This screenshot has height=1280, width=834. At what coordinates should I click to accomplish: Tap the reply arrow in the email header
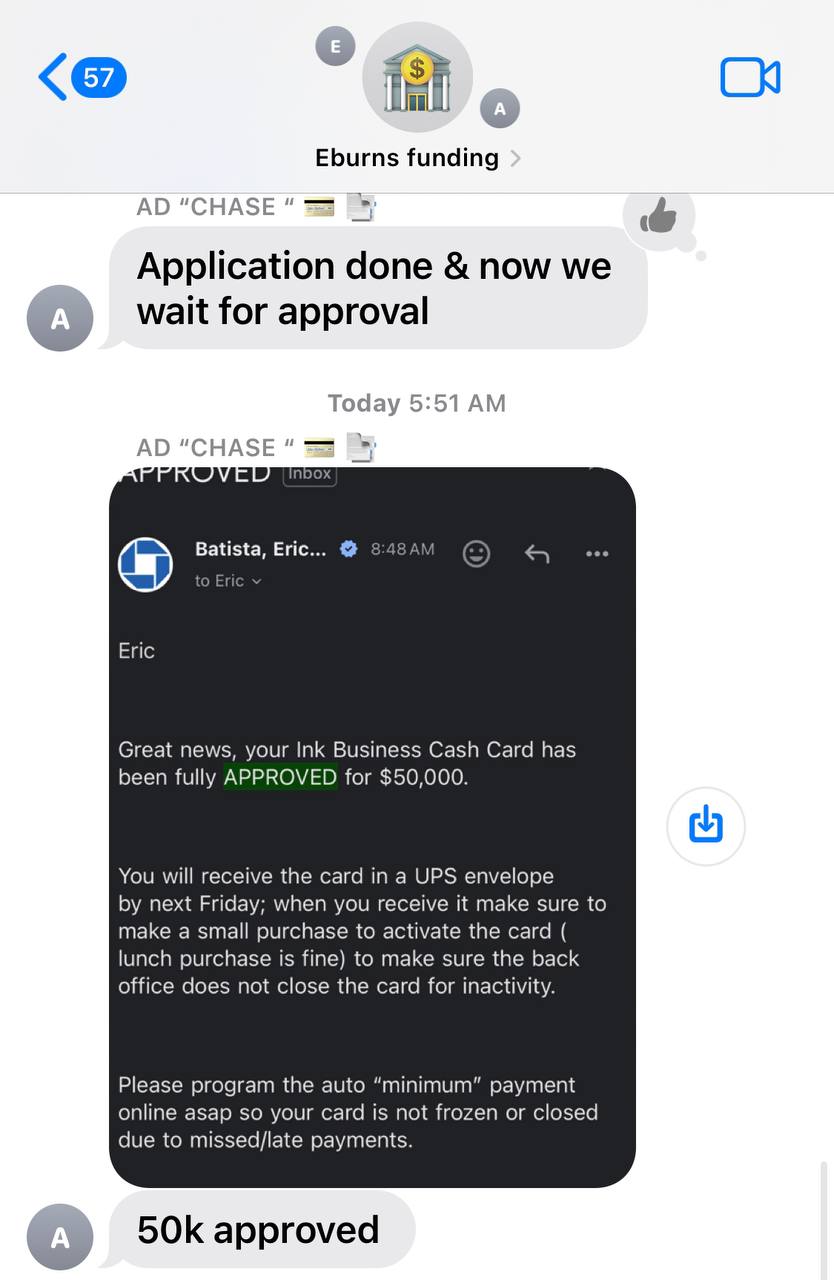(537, 553)
